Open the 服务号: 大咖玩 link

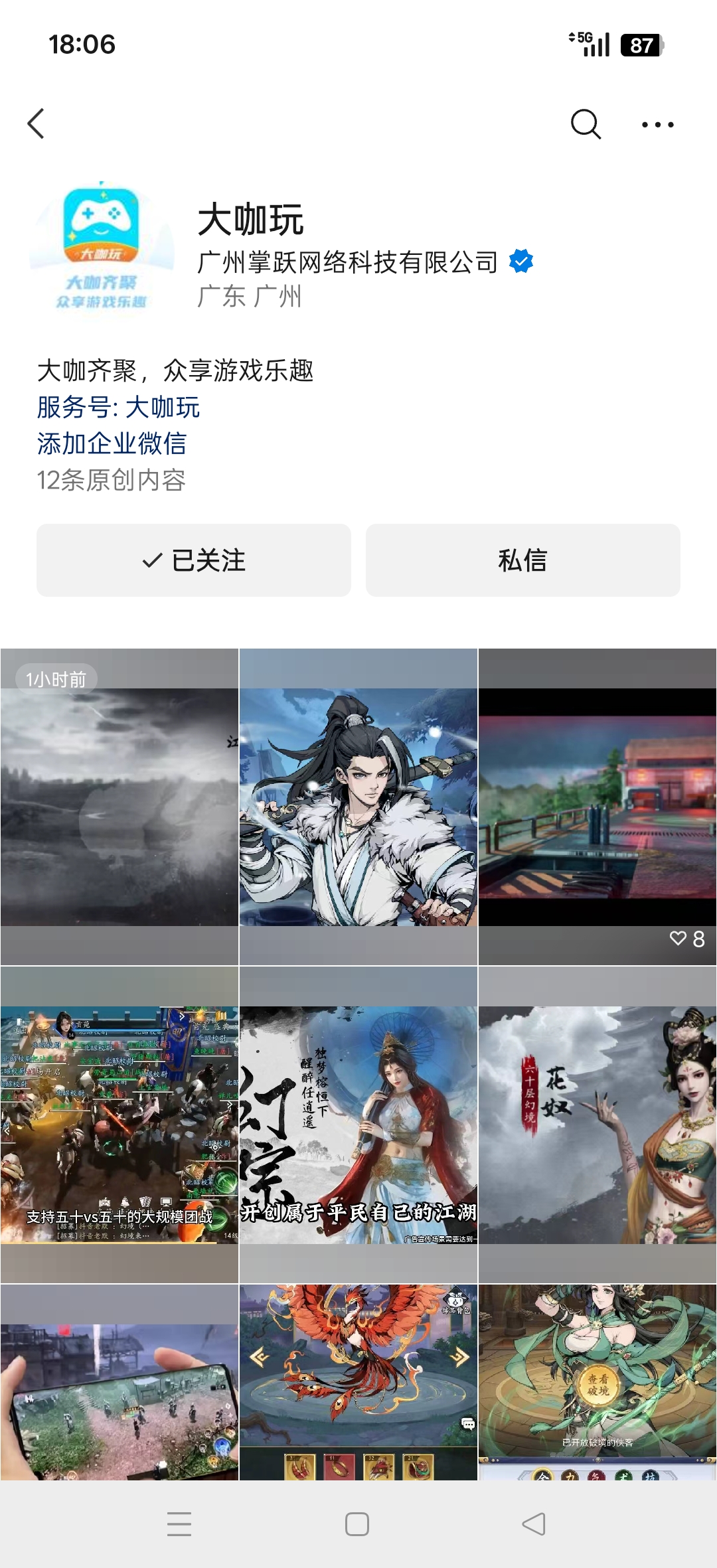coord(119,407)
